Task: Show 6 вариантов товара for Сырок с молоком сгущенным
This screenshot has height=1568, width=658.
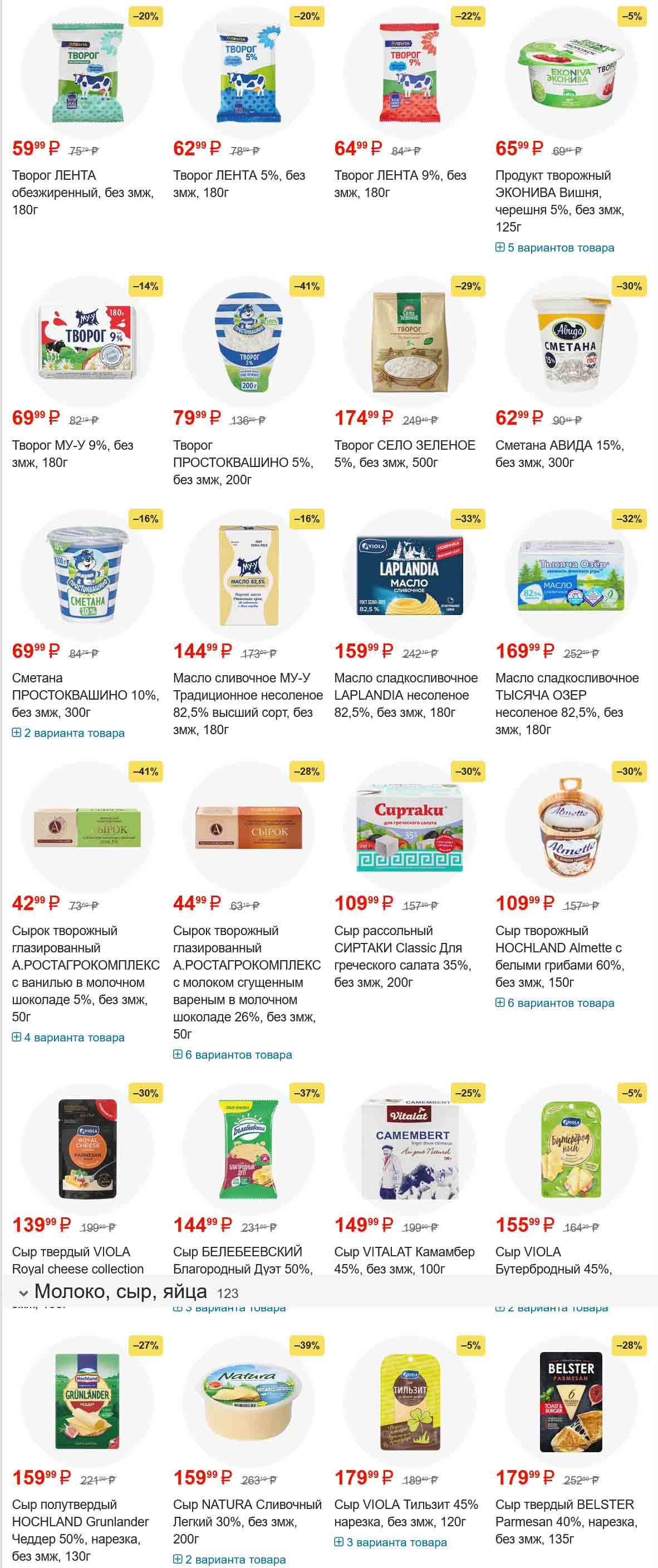Action: [233, 1054]
